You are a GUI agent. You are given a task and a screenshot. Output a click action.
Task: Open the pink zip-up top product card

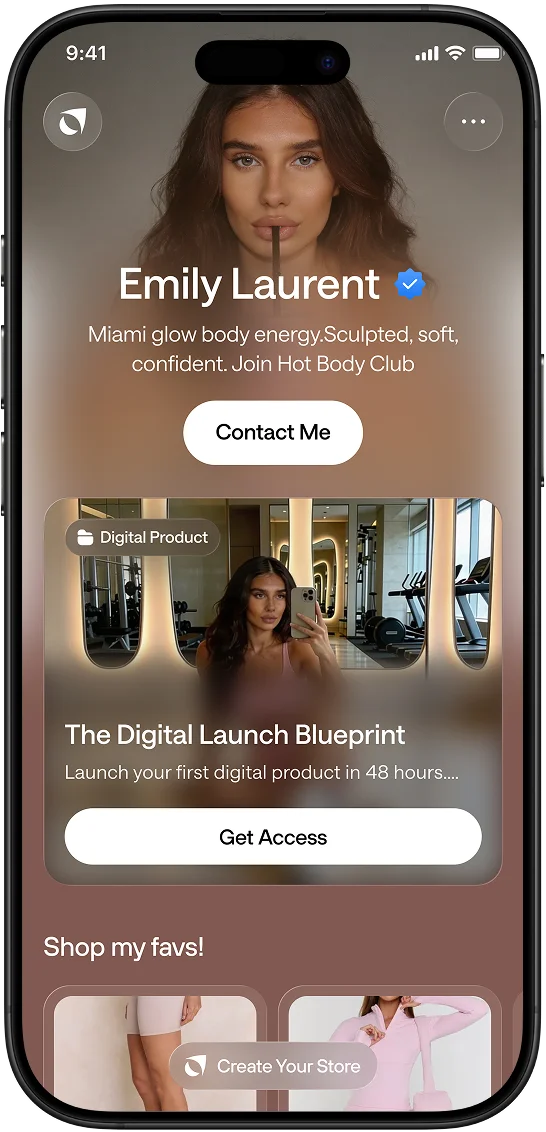[390, 1048]
